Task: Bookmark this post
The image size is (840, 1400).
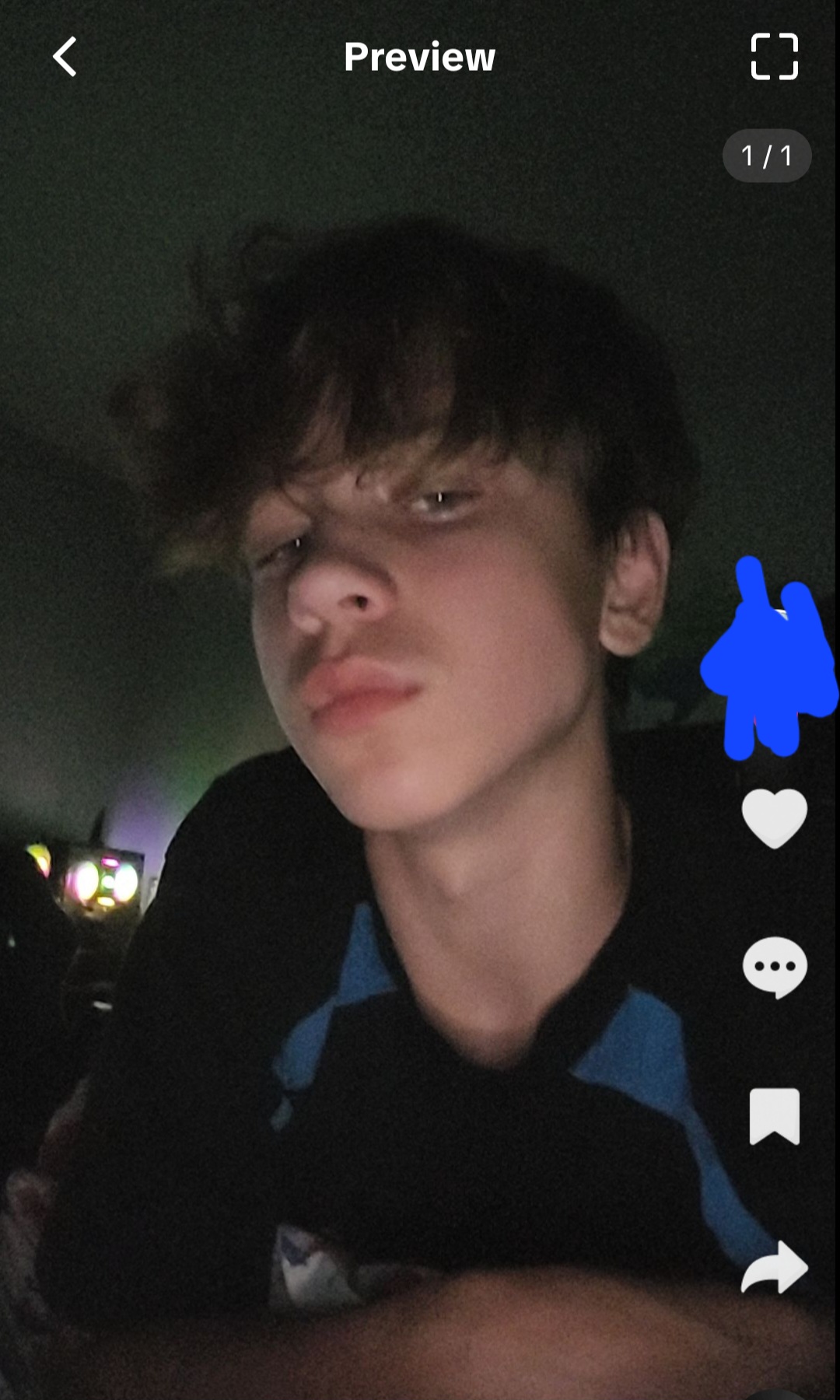Action: coord(774,1116)
